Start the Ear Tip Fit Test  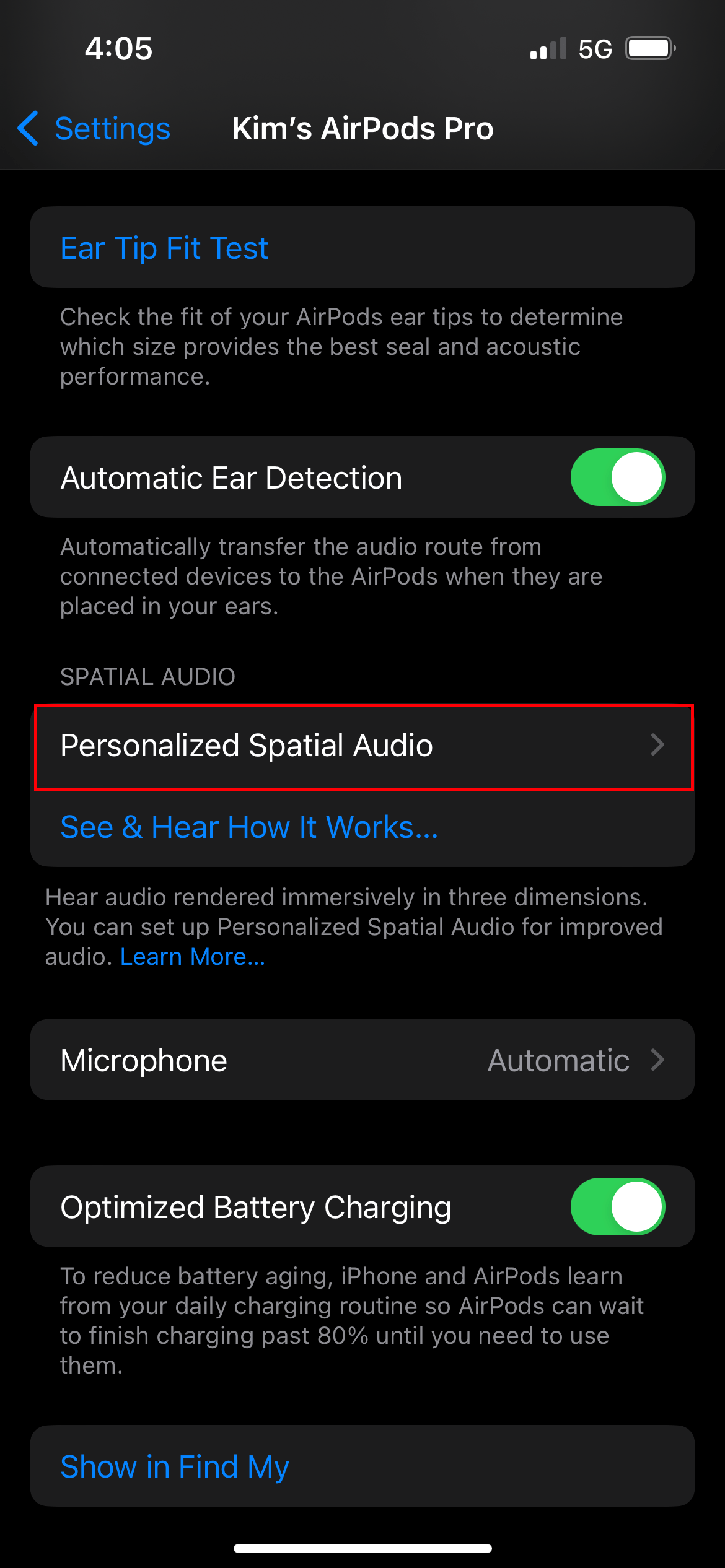pyautogui.click(x=164, y=248)
